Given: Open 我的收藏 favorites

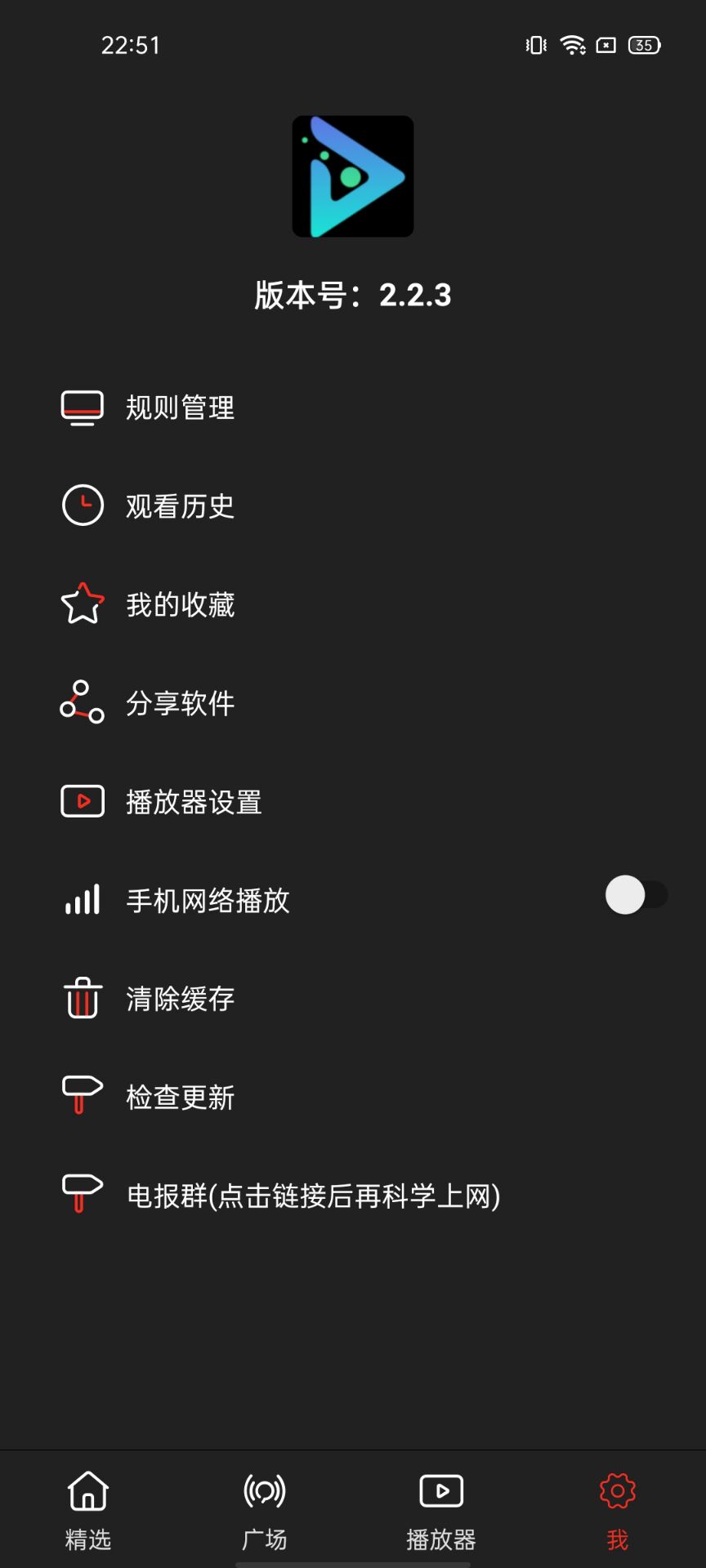Looking at the screenshot, I should pyautogui.click(x=353, y=604).
